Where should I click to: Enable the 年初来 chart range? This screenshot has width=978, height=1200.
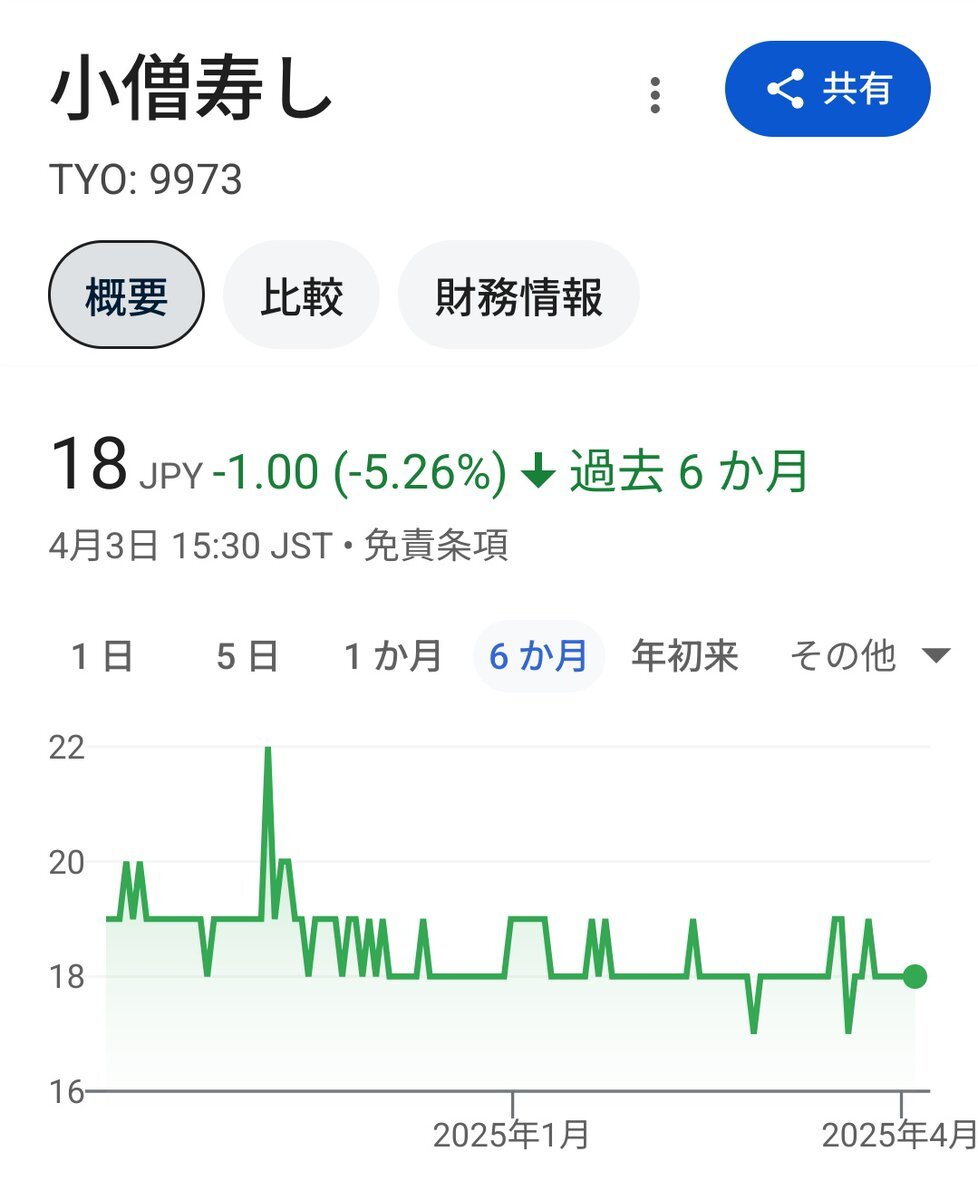point(683,656)
